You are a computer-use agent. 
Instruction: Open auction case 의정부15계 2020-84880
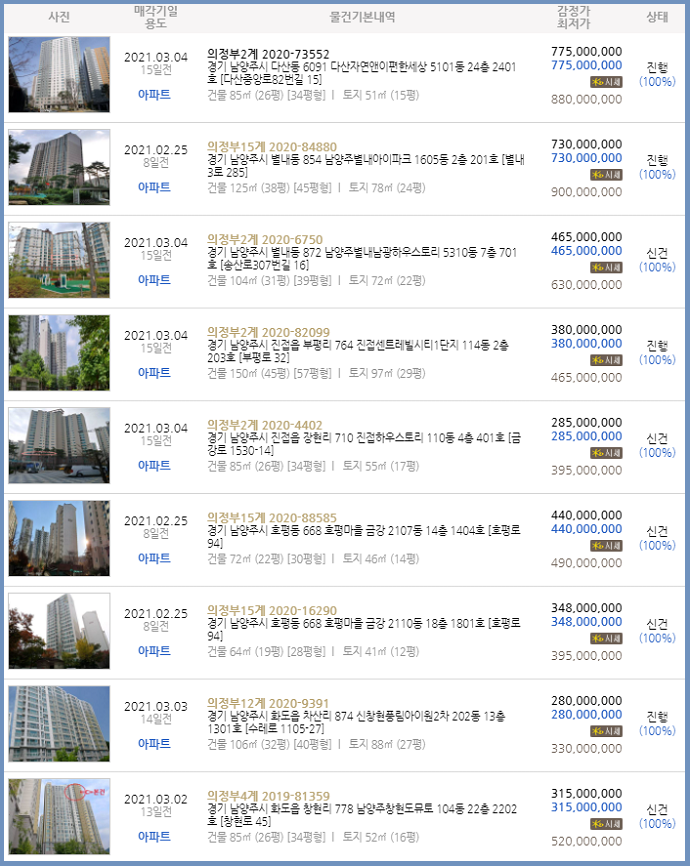[x=272, y=146]
